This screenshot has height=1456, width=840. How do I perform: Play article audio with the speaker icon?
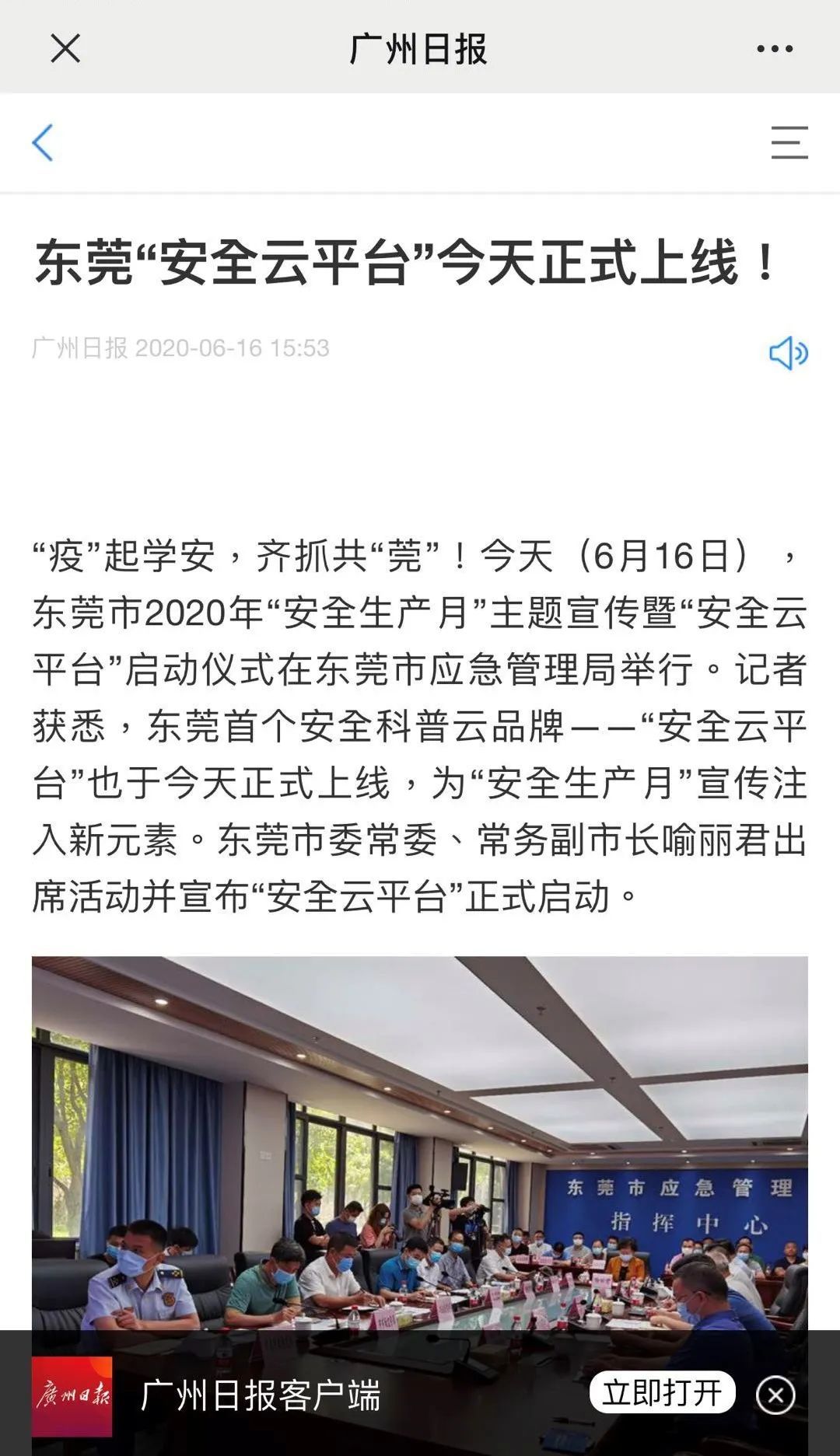tap(789, 353)
